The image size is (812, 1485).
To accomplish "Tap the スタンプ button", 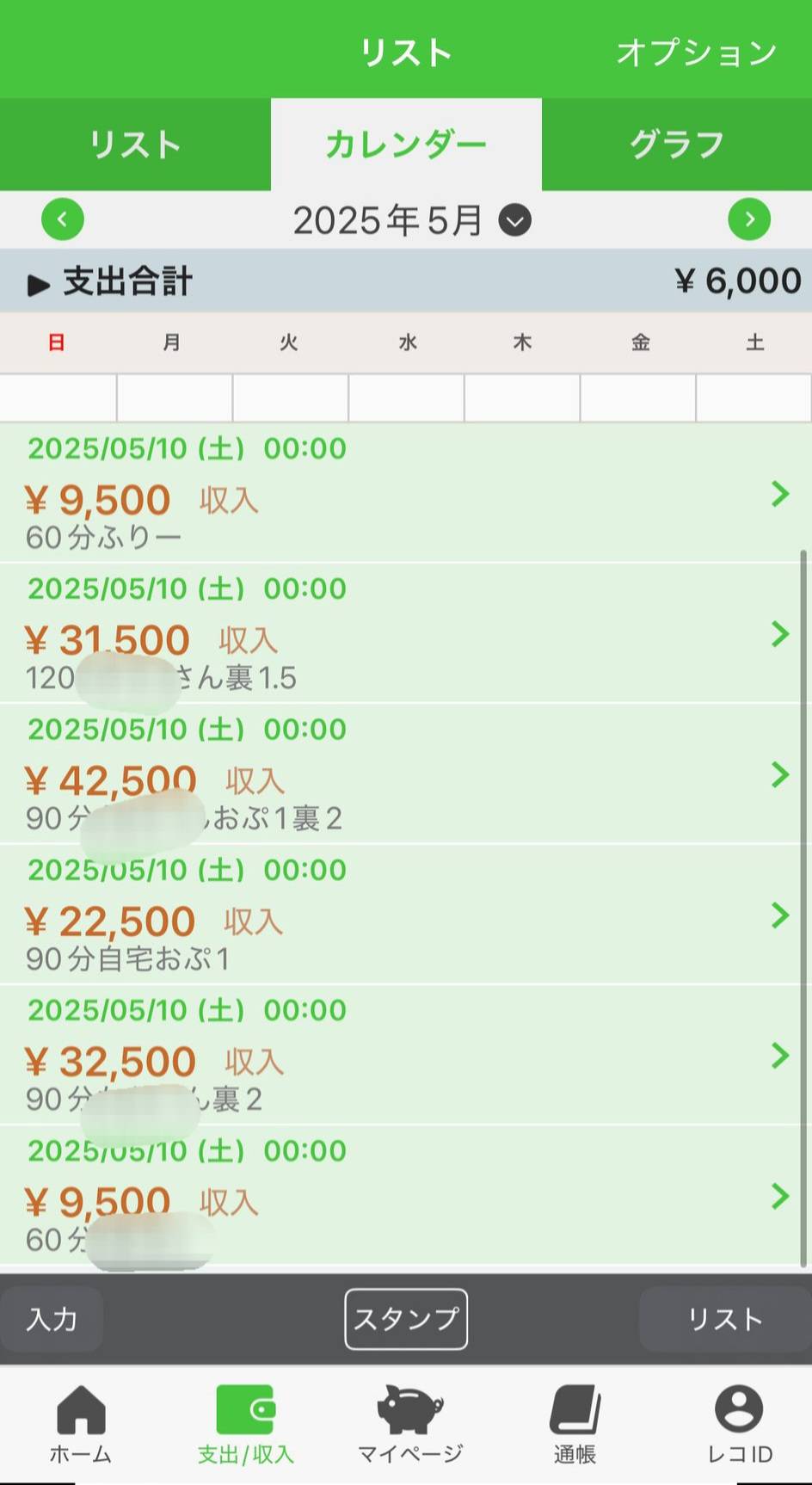I will (406, 1319).
